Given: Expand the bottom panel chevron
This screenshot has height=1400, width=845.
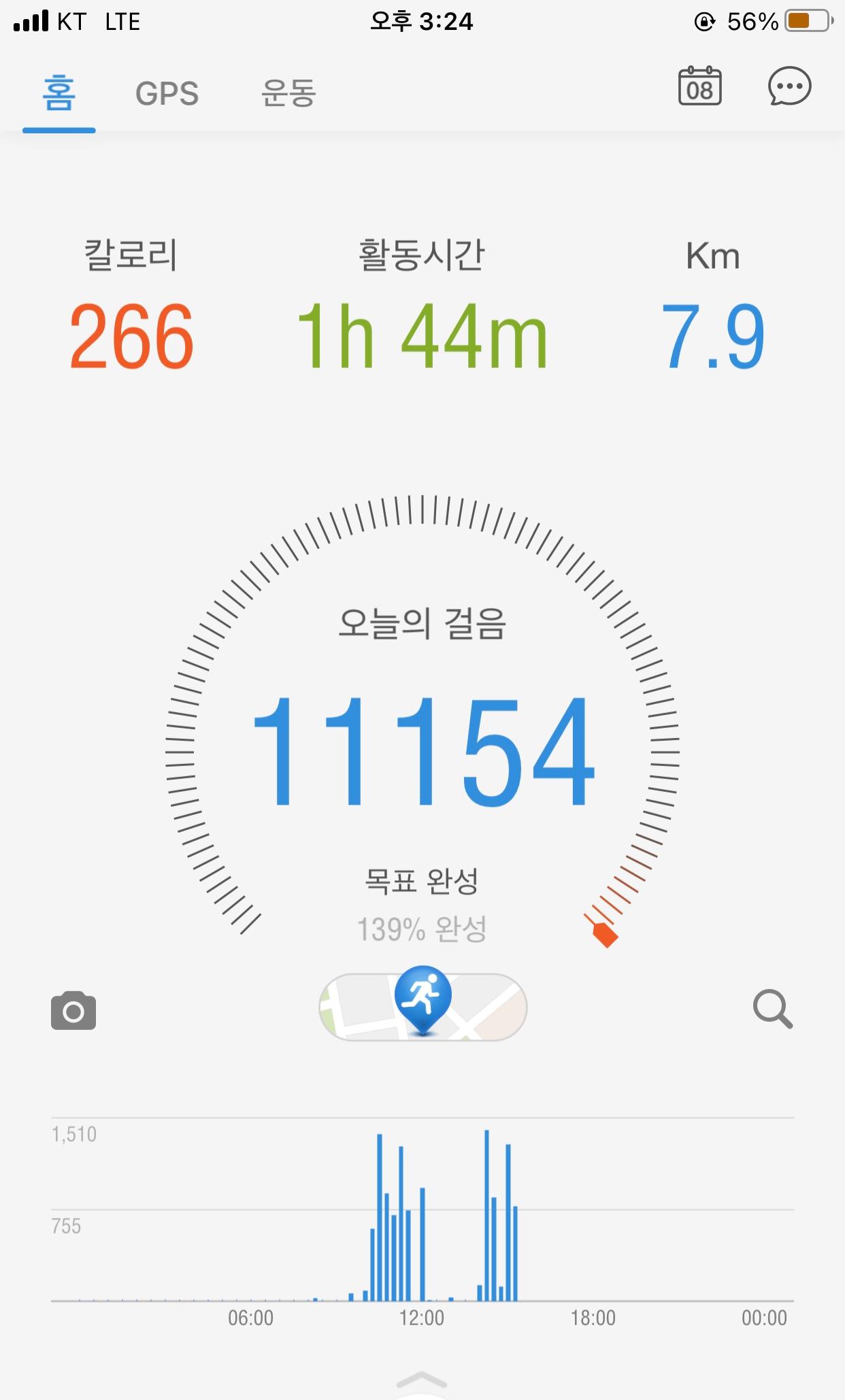Looking at the screenshot, I should tap(422, 1380).
